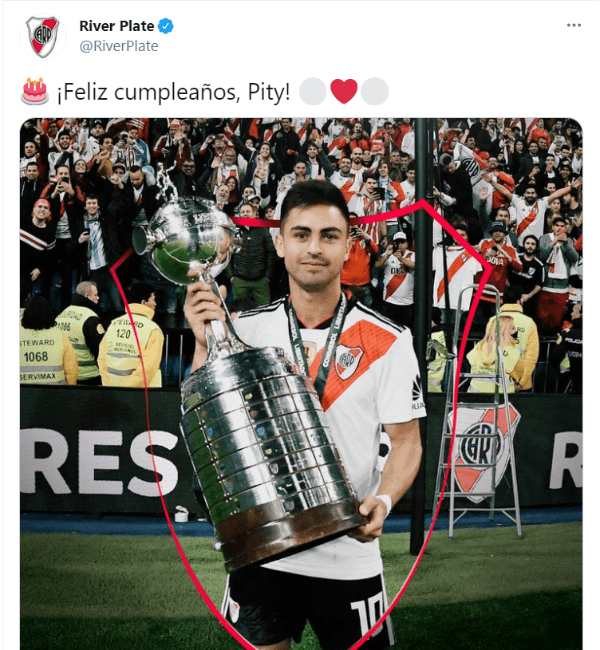View the River Plate account name
Viewport: 600px width, 650px height.
tap(116, 26)
